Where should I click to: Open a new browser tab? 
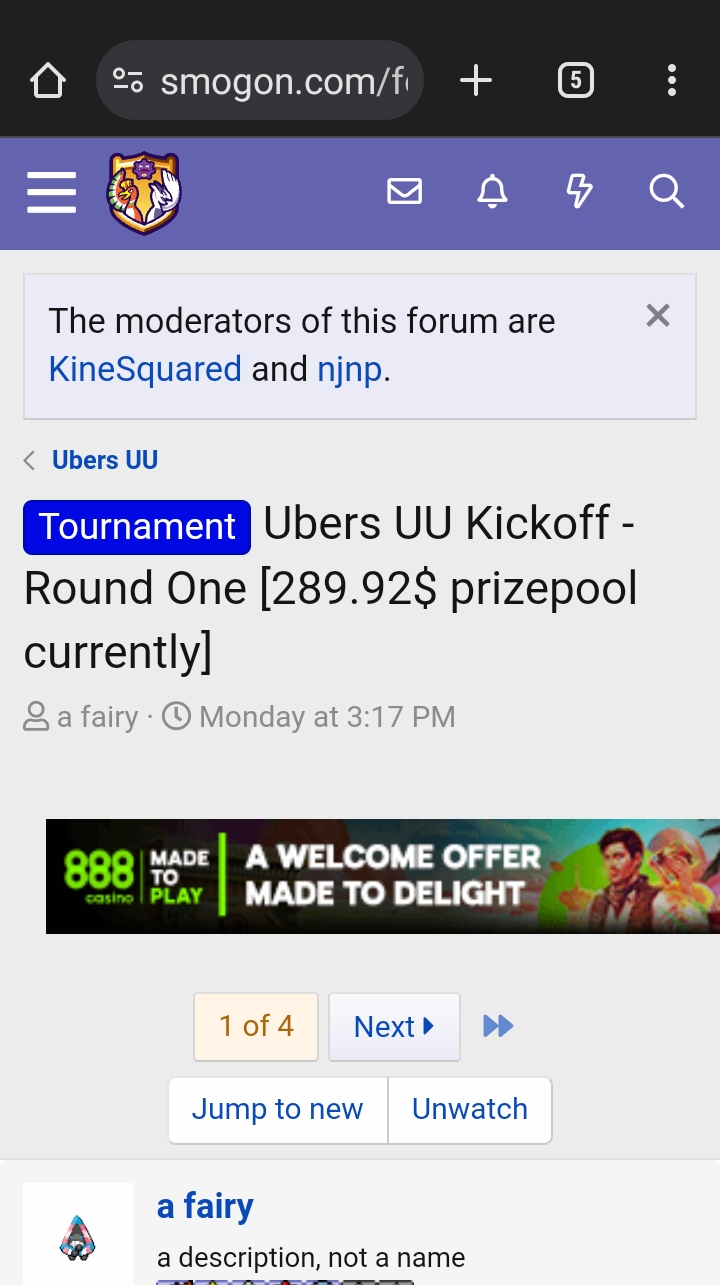(x=476, y=81)
